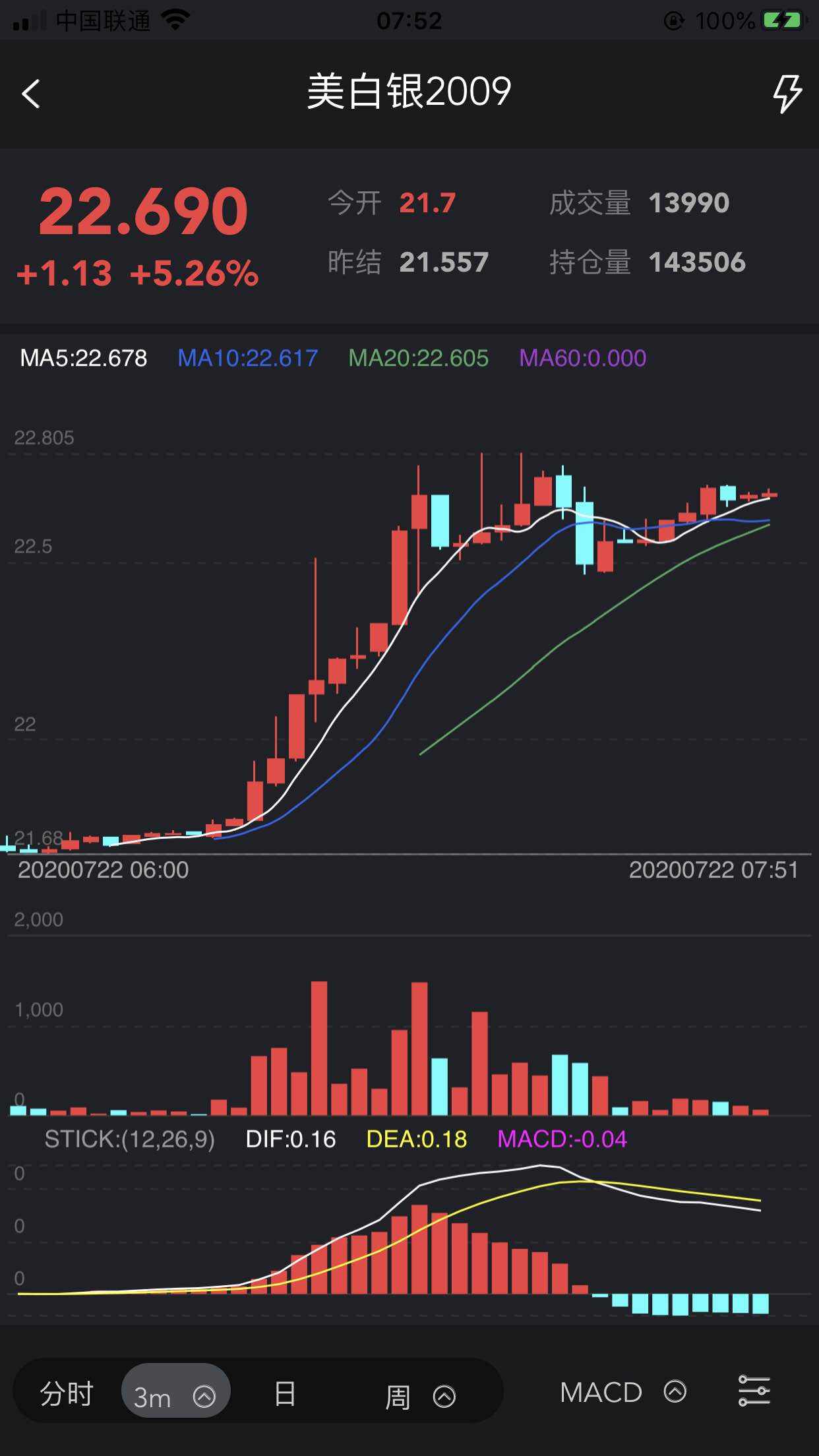Open the lightning quick-trade icon
The image size is (819, 1456).
click(787, 93)
